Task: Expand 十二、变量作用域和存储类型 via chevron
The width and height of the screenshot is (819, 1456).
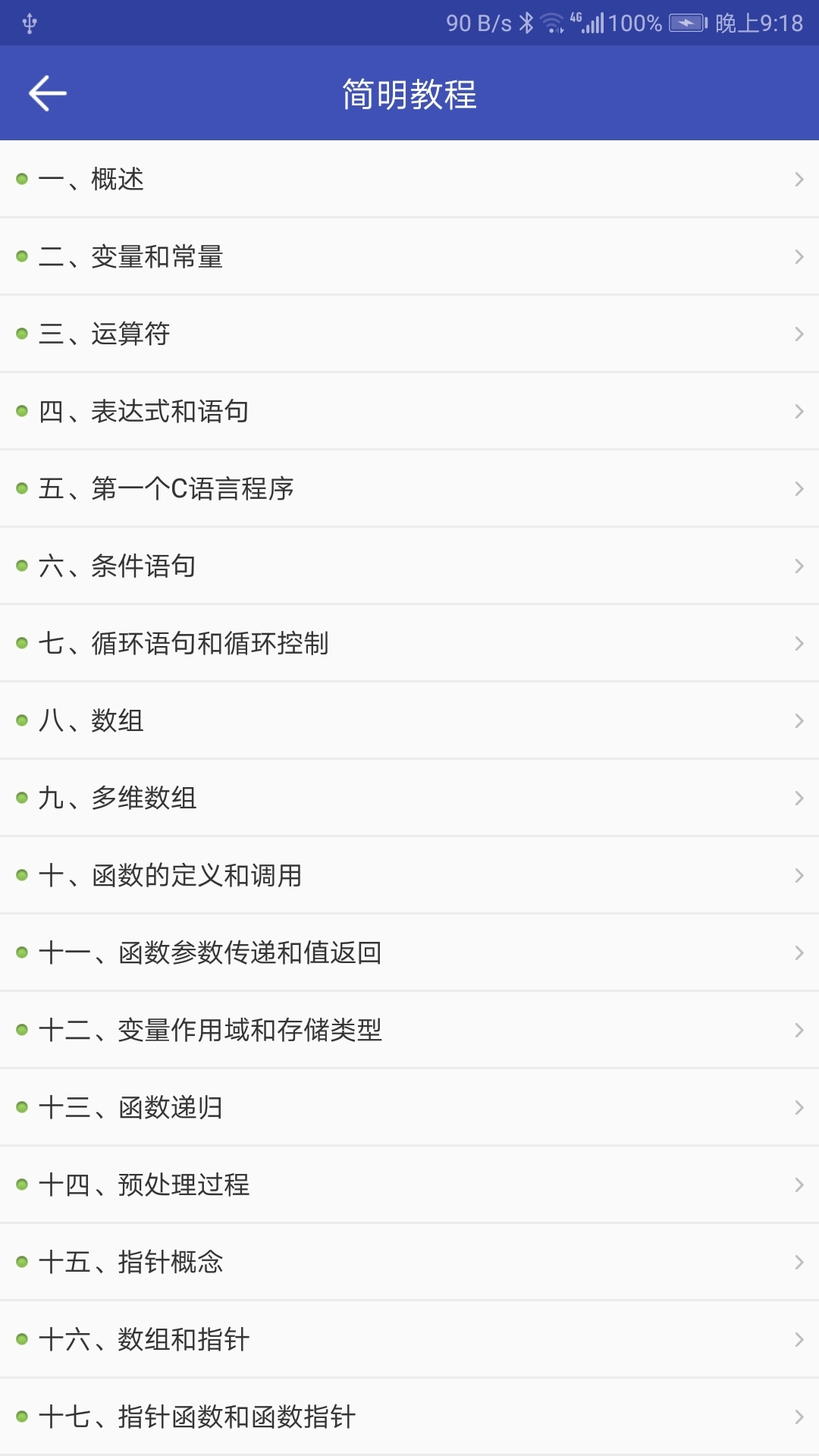Action: pyautogui.click(x=798, y=1030)
